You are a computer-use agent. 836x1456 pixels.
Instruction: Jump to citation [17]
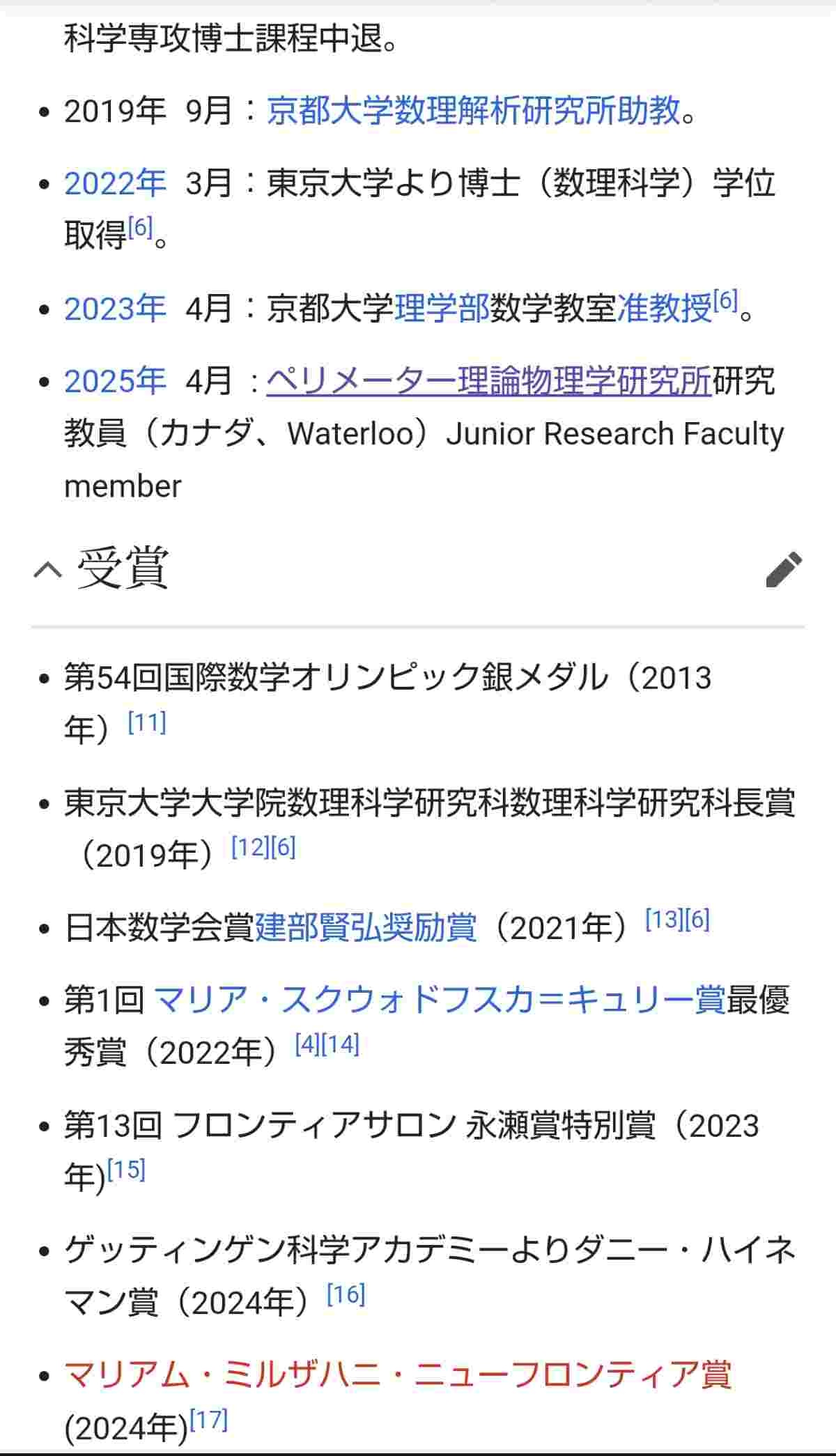tap(209, 1420)
